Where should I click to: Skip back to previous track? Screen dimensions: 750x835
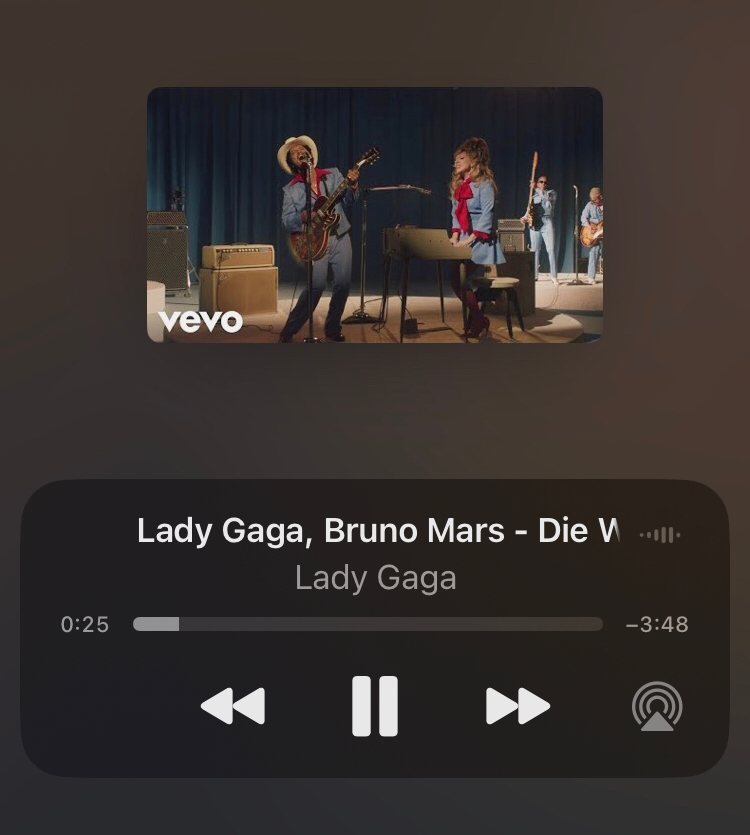(233, 706)
